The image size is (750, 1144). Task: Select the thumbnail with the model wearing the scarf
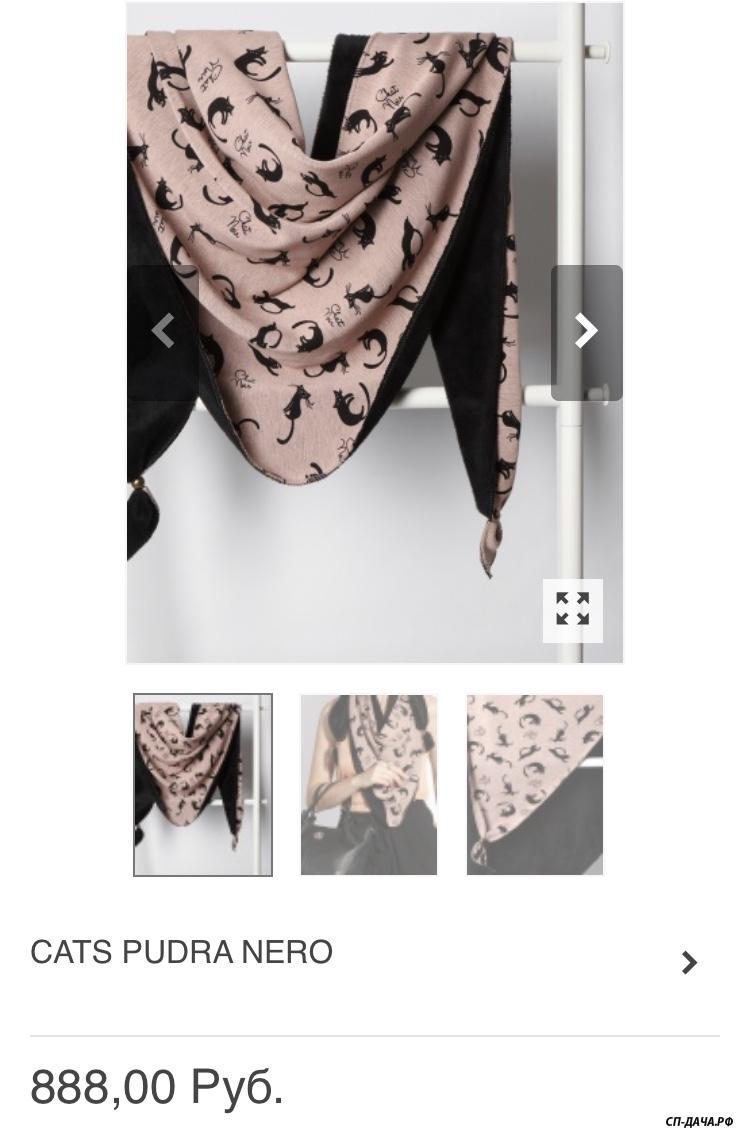pyautogui.click(x=369, y=785)
